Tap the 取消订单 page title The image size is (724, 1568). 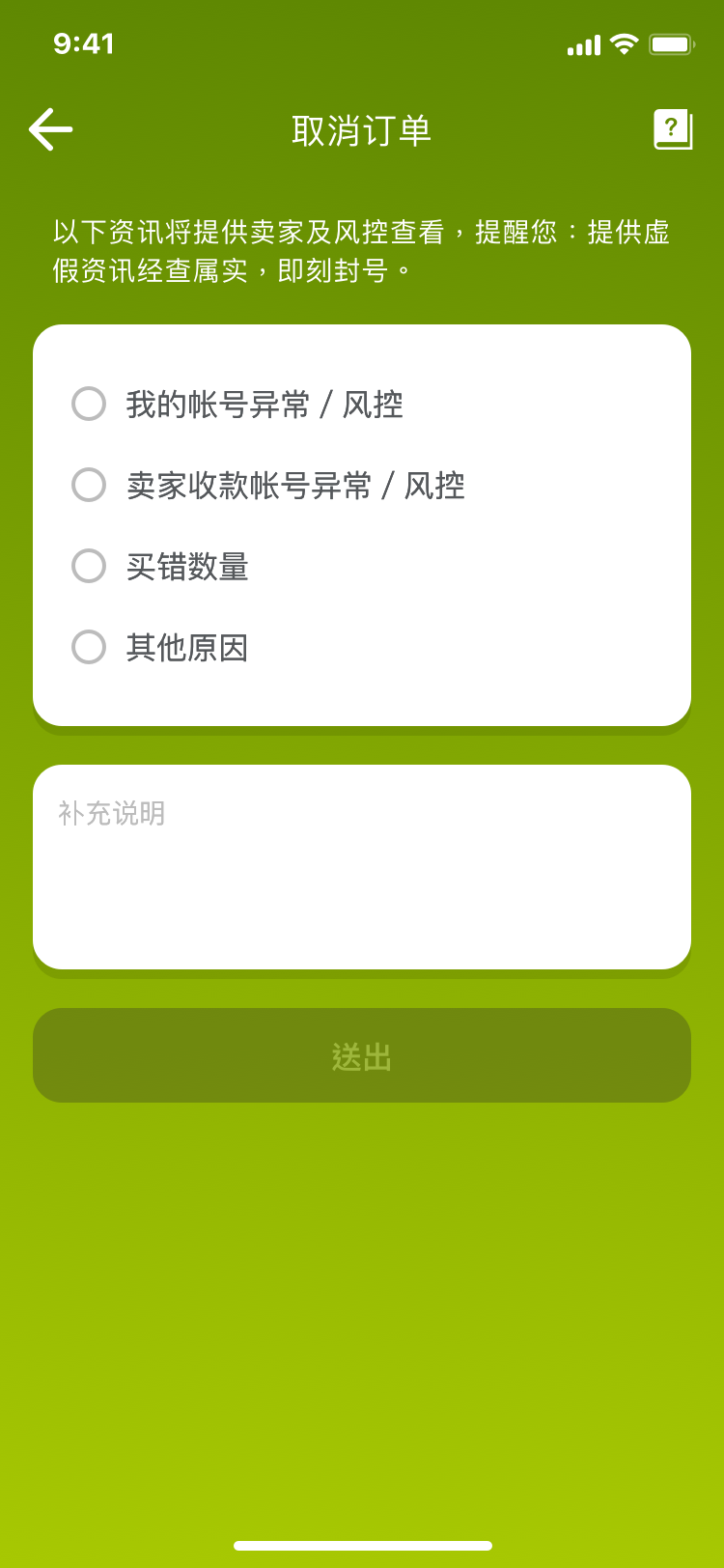[362, 128]
